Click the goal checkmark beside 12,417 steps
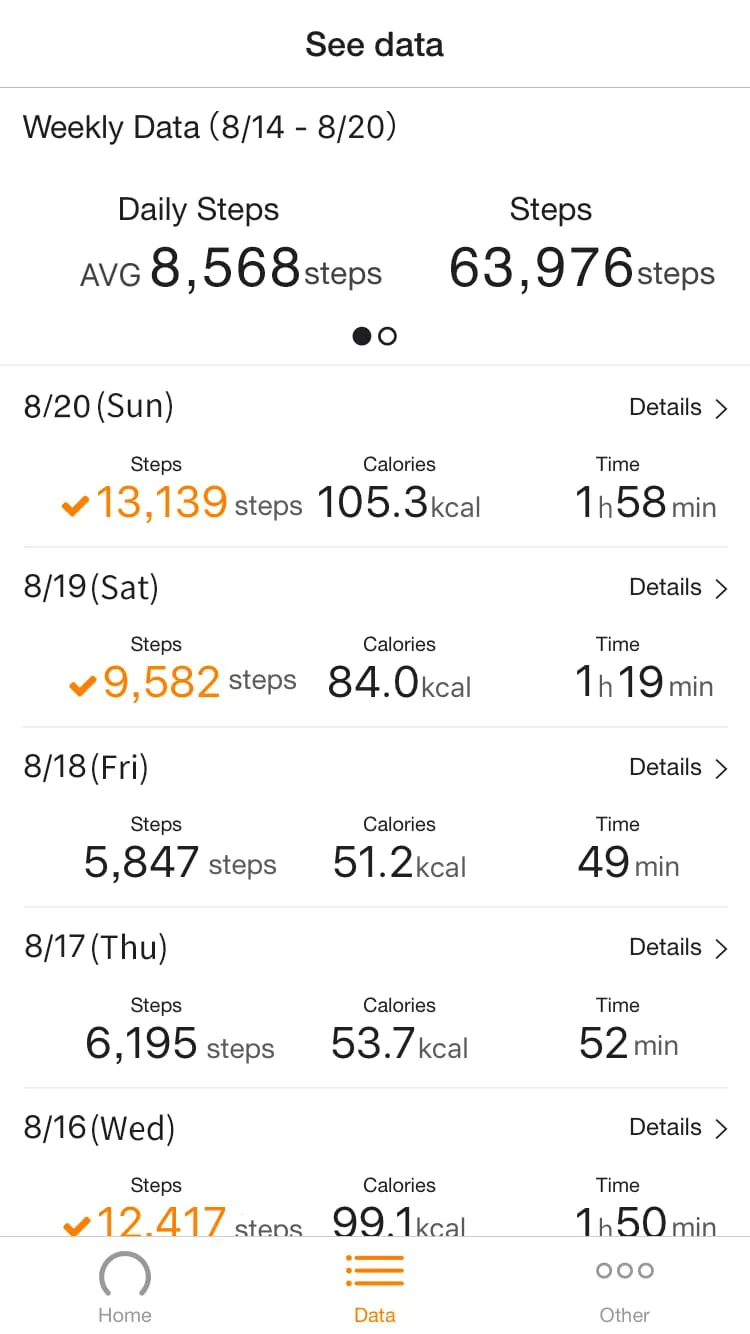Image resolution: width=750 pixels, height=1334 pixels. (x=75, y=1227)
